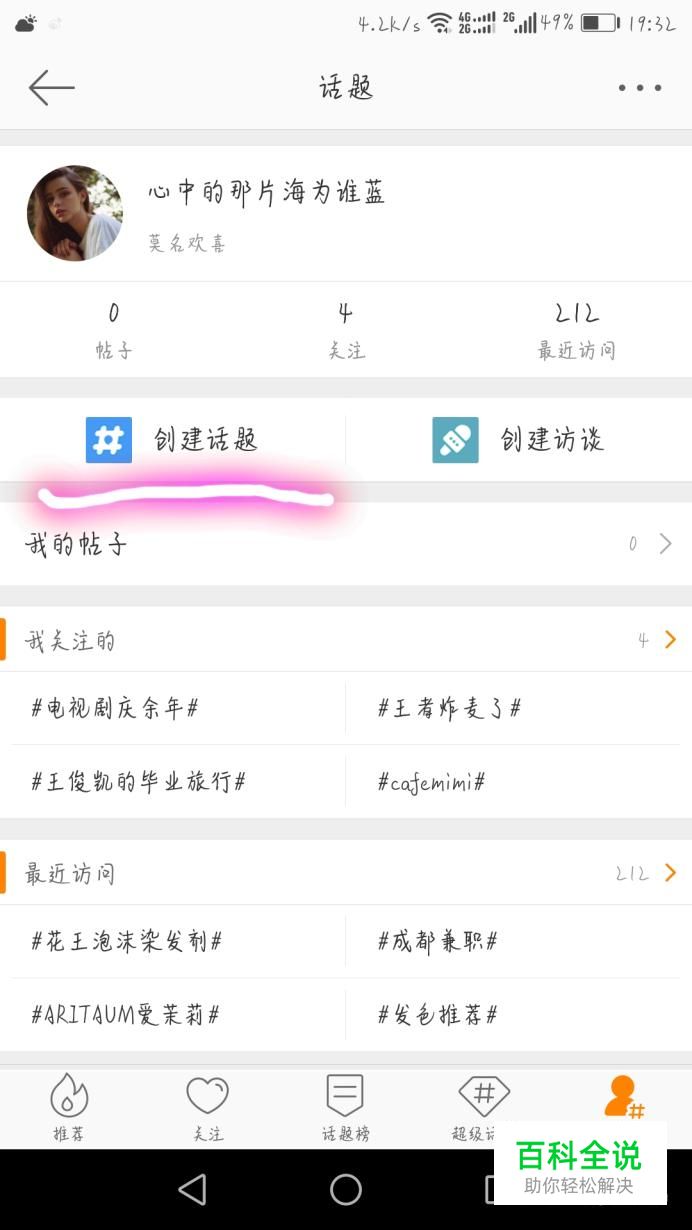Viewport: 692px width, 1230px height.
Task: Open topic #ARITAUM爱茉莉#
Action: pos(125,1015)
